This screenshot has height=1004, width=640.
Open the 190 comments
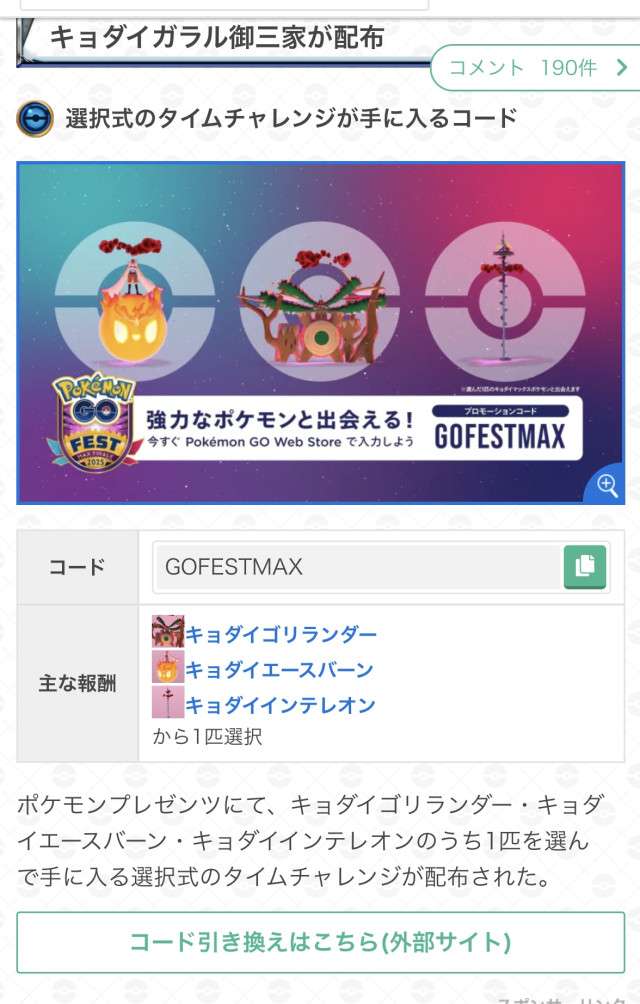point(536,68)
